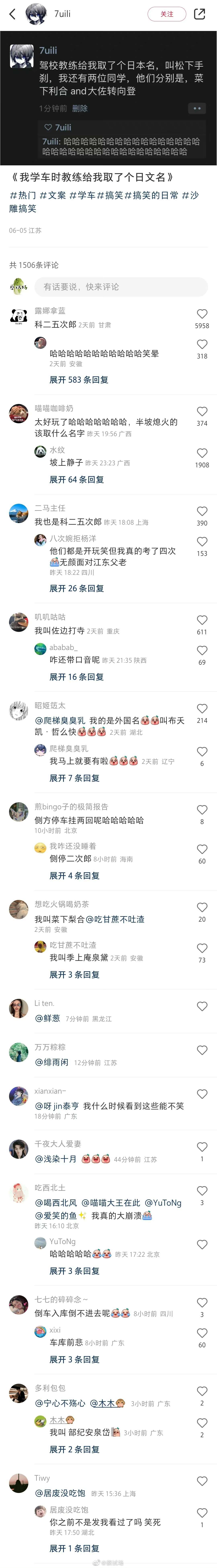Like 叽叽咕咕's comment 我叫佐边打寺
217x1568 pixels.
pos(202,620)
